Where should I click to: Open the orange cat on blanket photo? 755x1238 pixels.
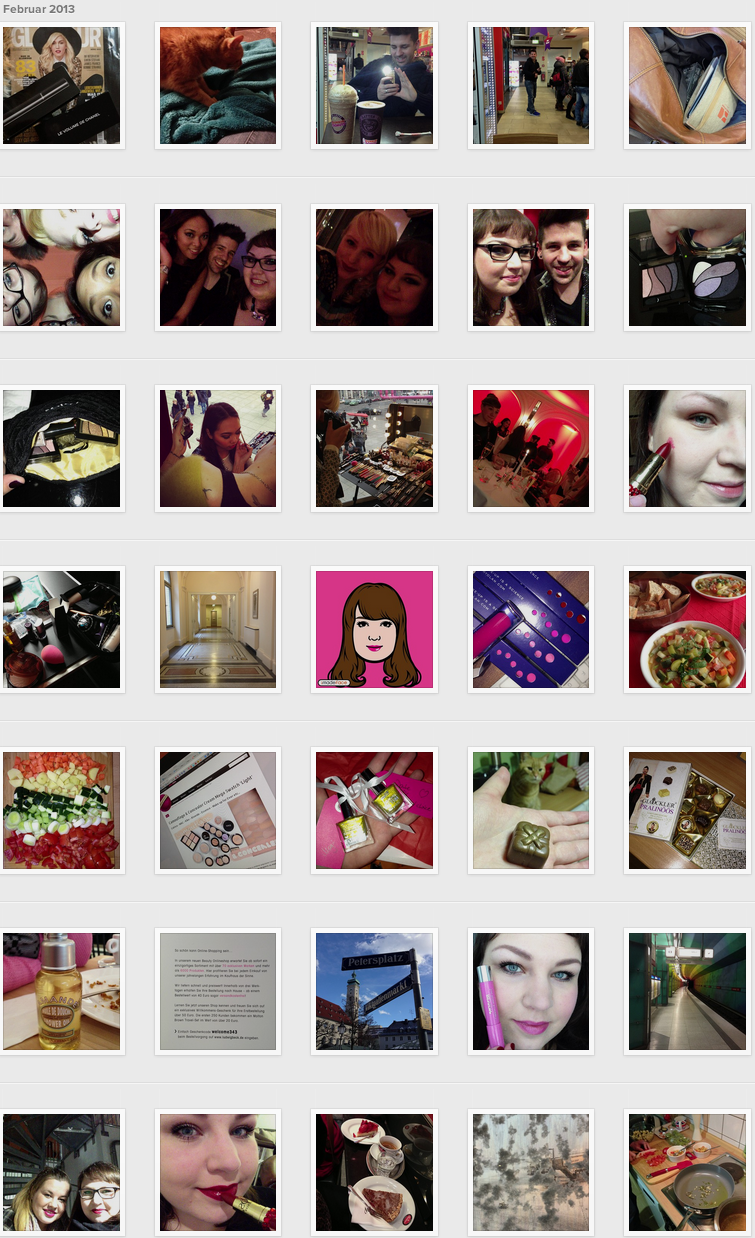coord(218,86)
